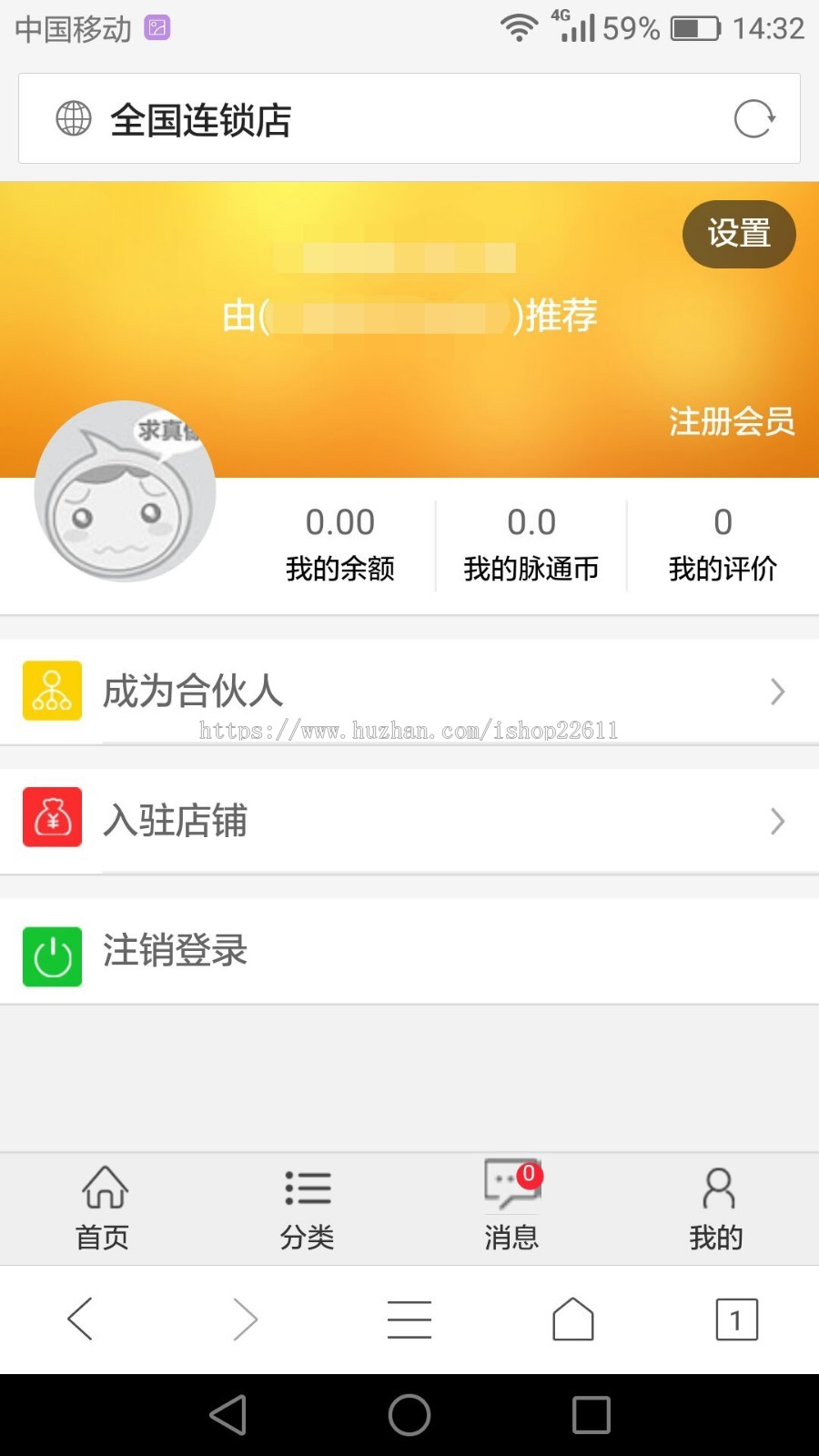
Task: Select the 首页 home icon
Action: pos(102,1188)
